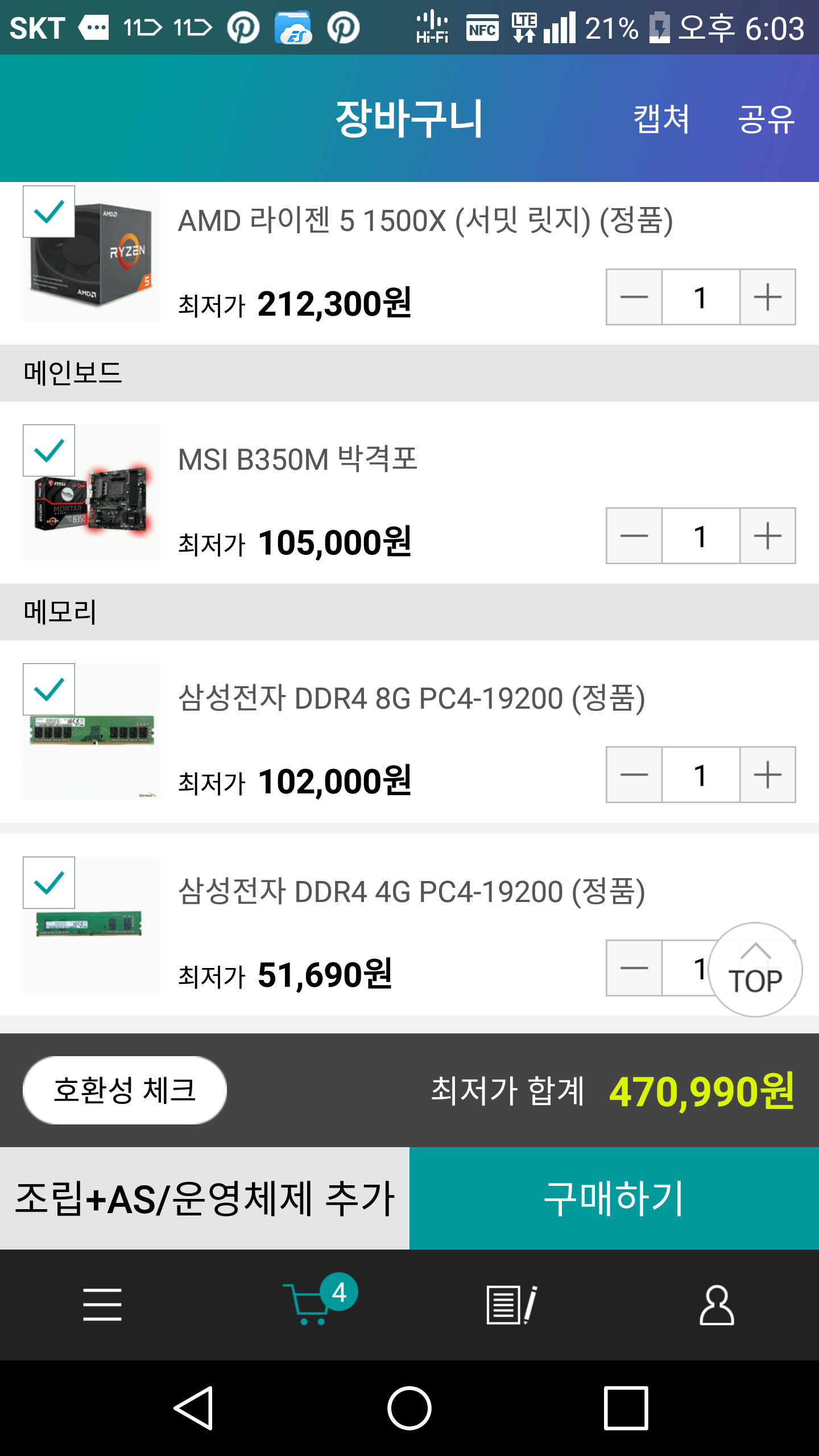The image size is (819, 1456).
Task: Uncheck the MSI B350M 박격포 checkbox
Action: [49, 450]
